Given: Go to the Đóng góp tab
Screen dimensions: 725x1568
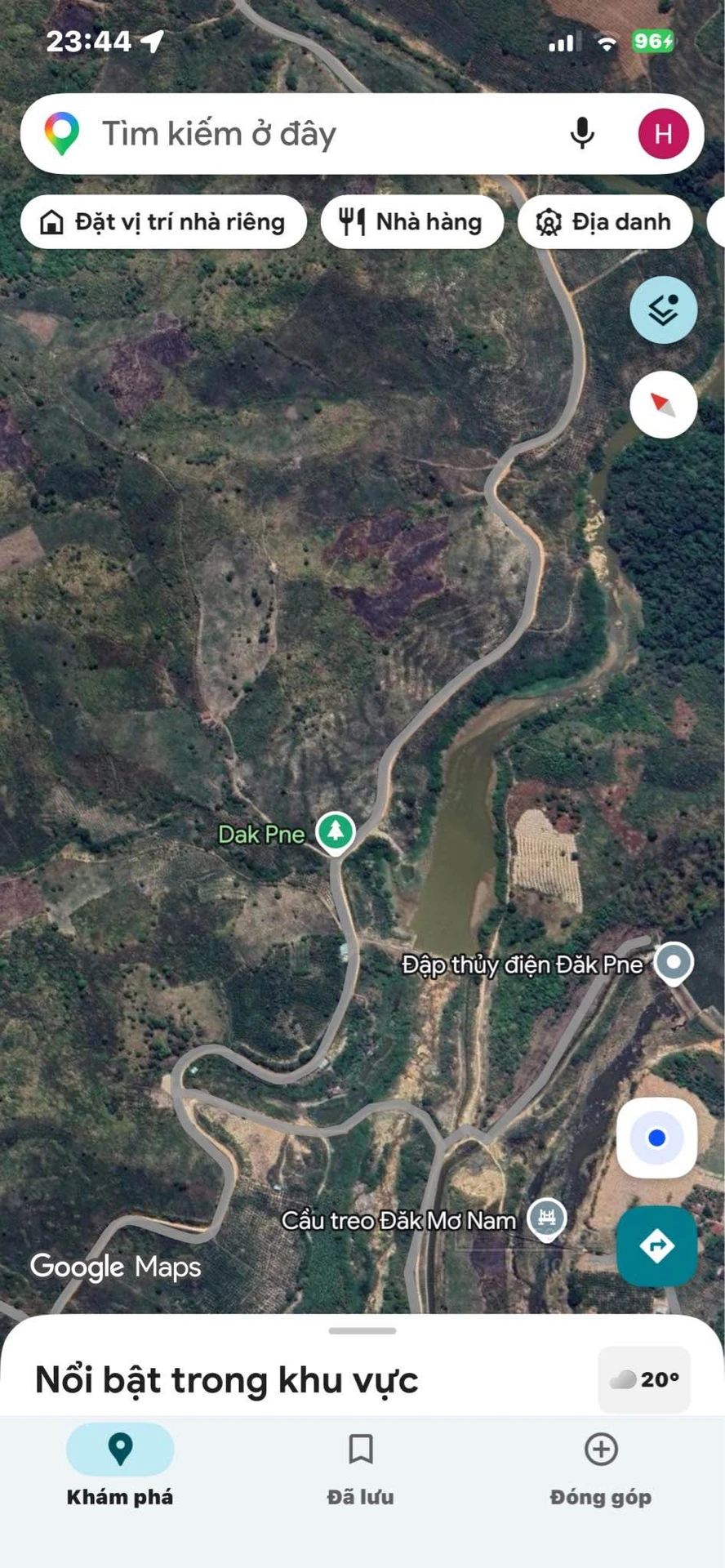Looking at the screenshot, I should pos(601,1469).
